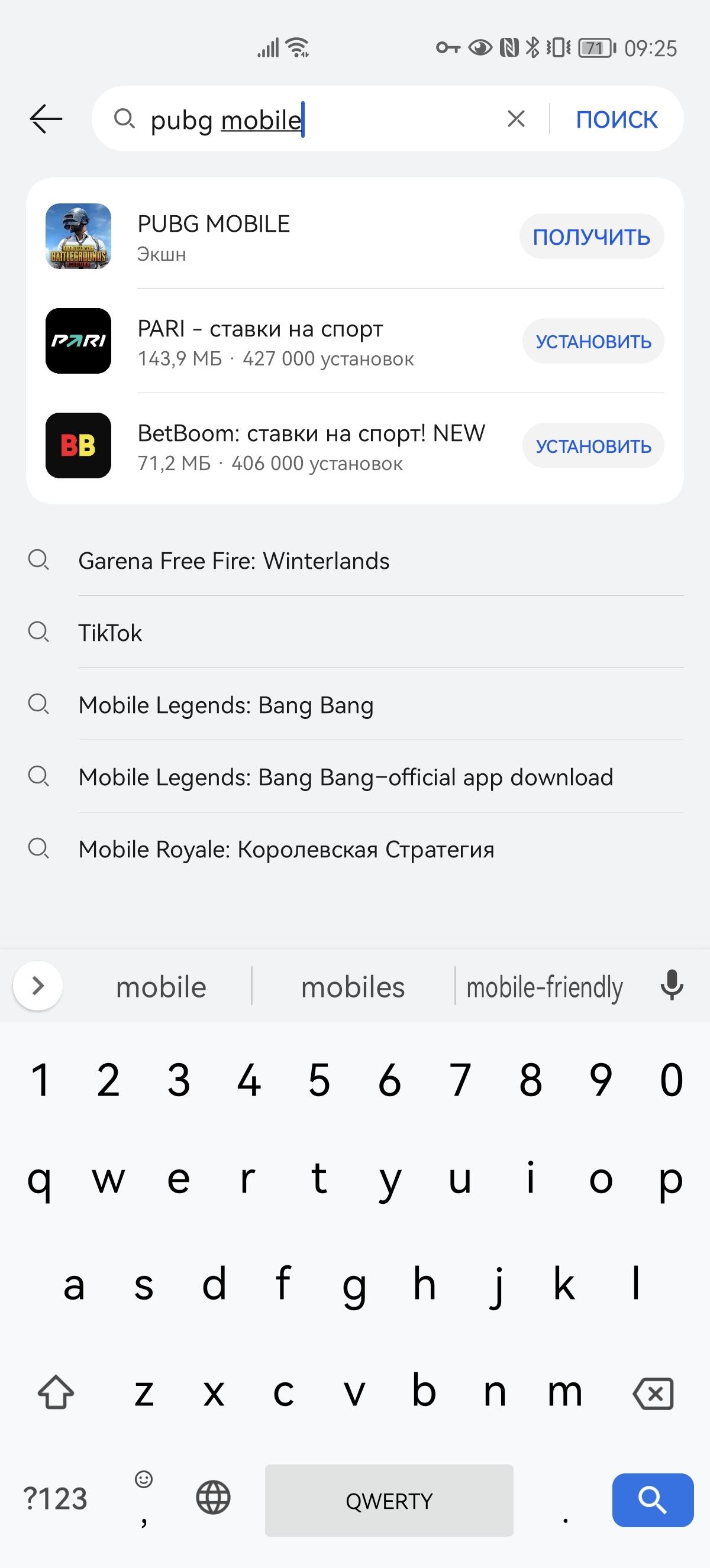Start voice input with microphone
The width and height of the screenshot is (710, 1568).
point(671,986)
